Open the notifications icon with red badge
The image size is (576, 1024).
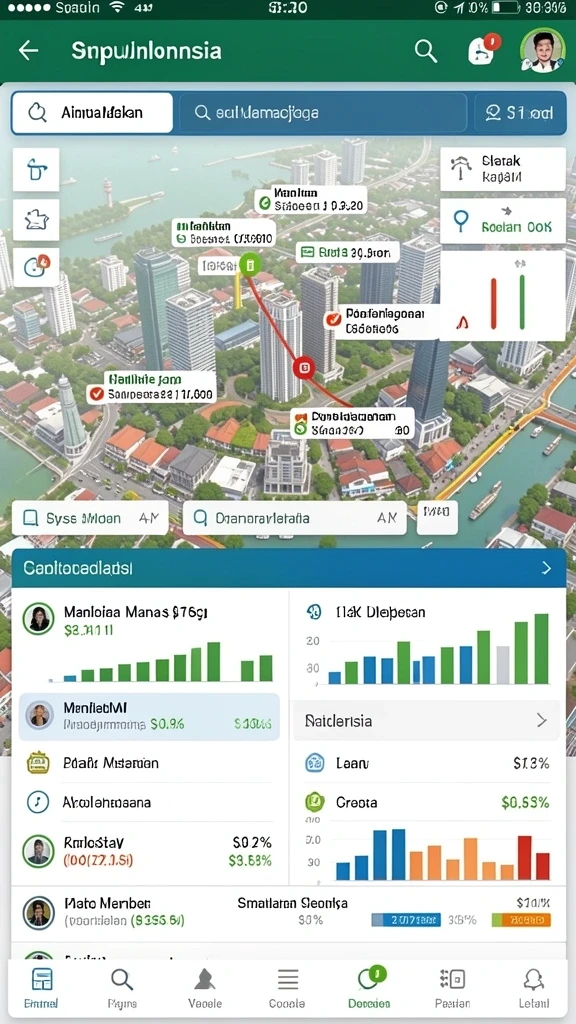(x=483, y=50)
